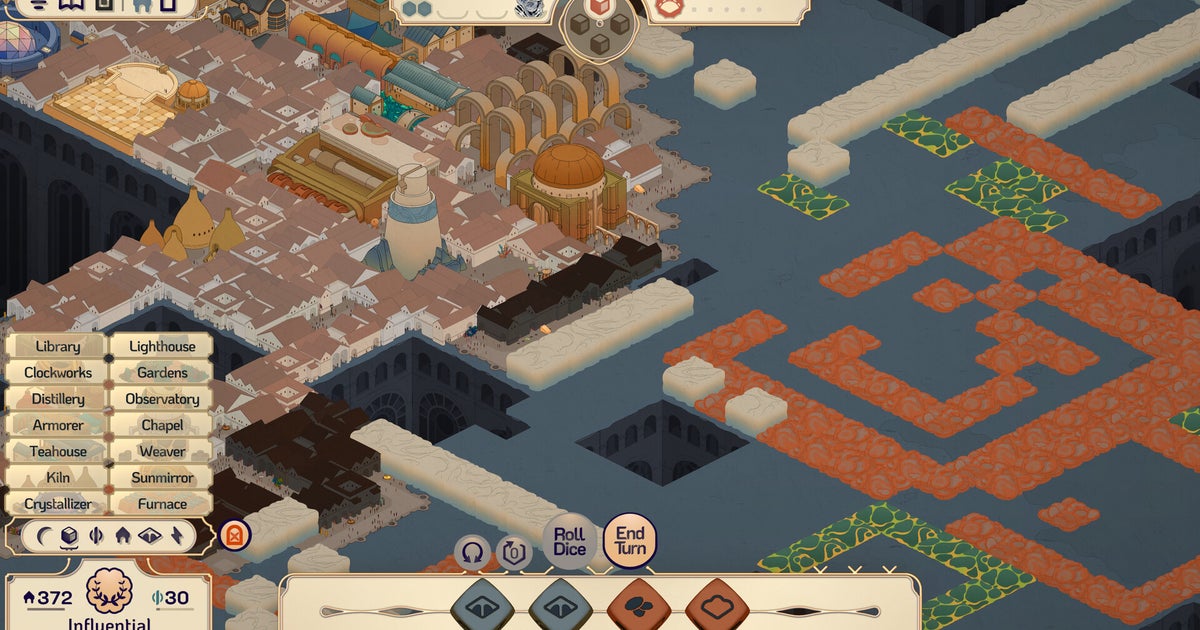Select Library from the building list
This screenshot has height=630, width=1200.
pyautogui.click(x=58, y=346)
